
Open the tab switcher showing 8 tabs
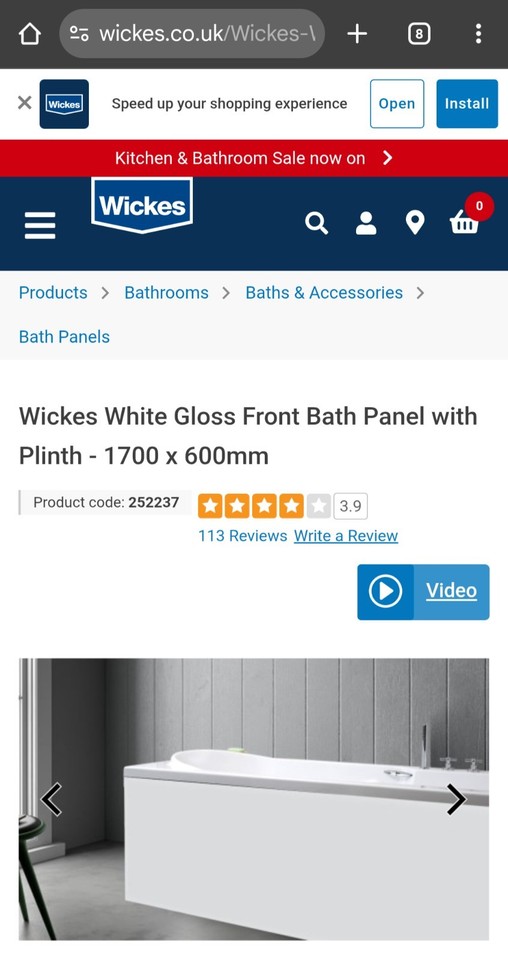(419, 34)
